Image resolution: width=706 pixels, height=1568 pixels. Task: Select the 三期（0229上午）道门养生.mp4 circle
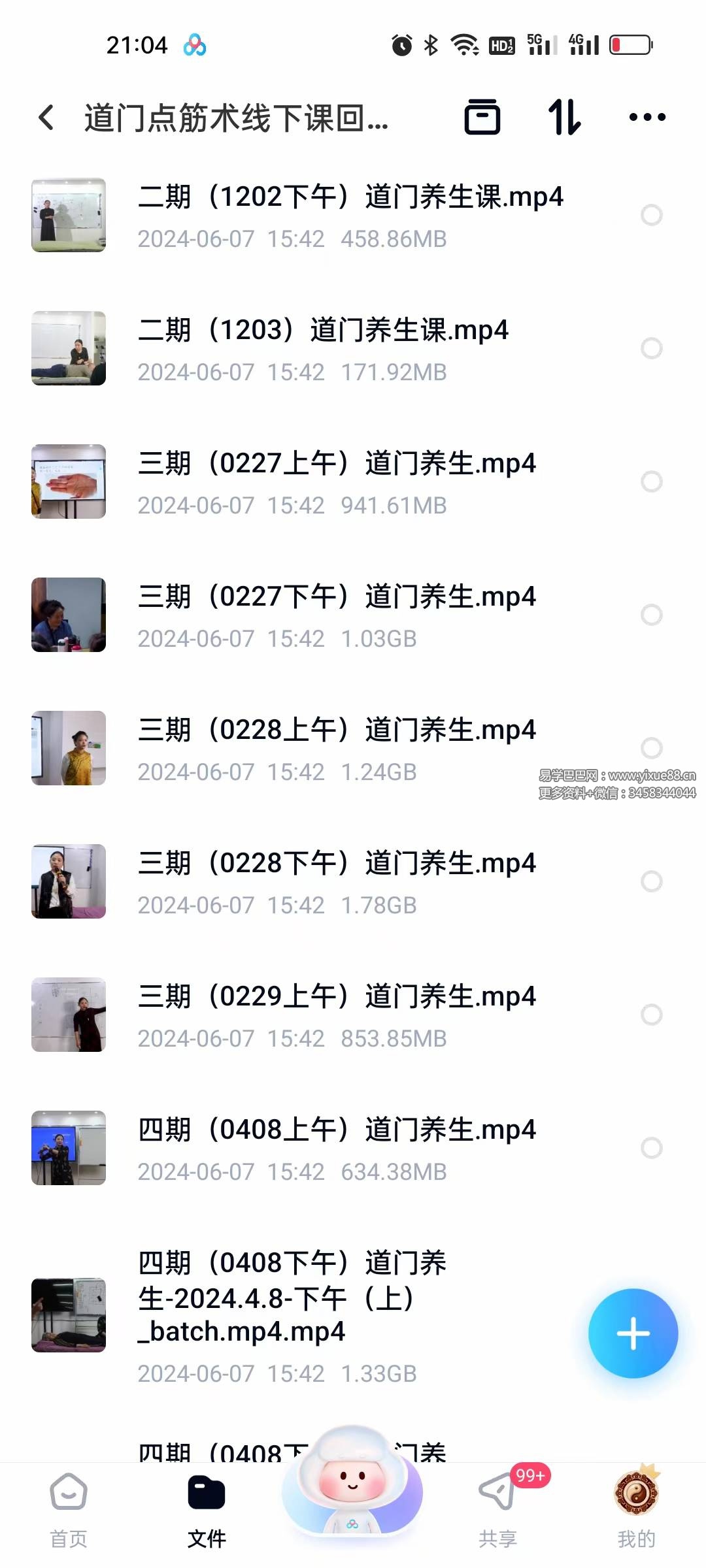(x=651, y=1015)
